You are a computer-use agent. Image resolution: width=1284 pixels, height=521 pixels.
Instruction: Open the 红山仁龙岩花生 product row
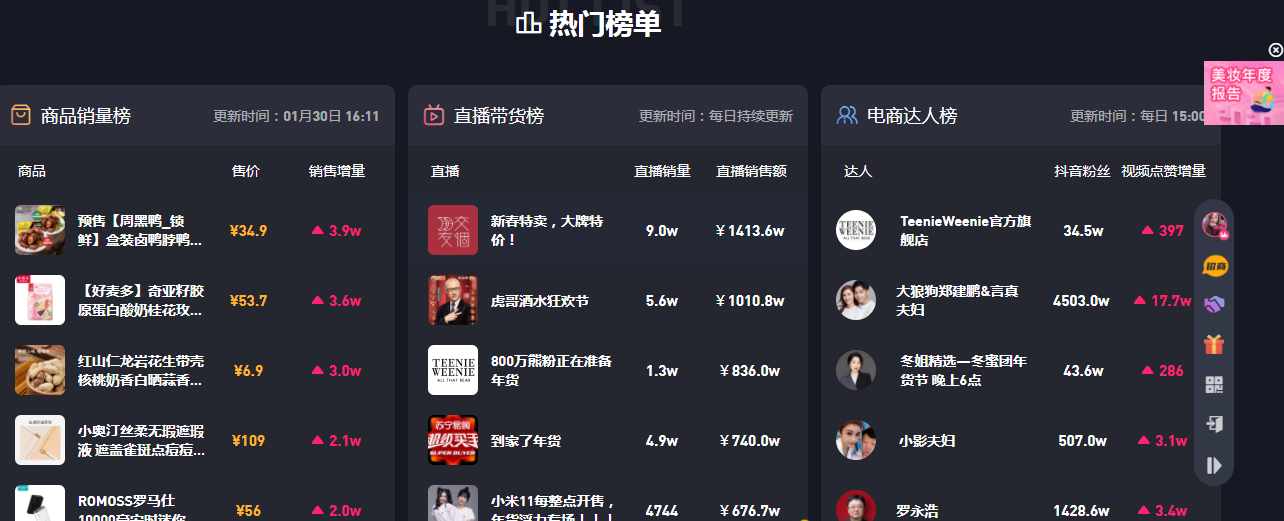(x=140, y=370)
